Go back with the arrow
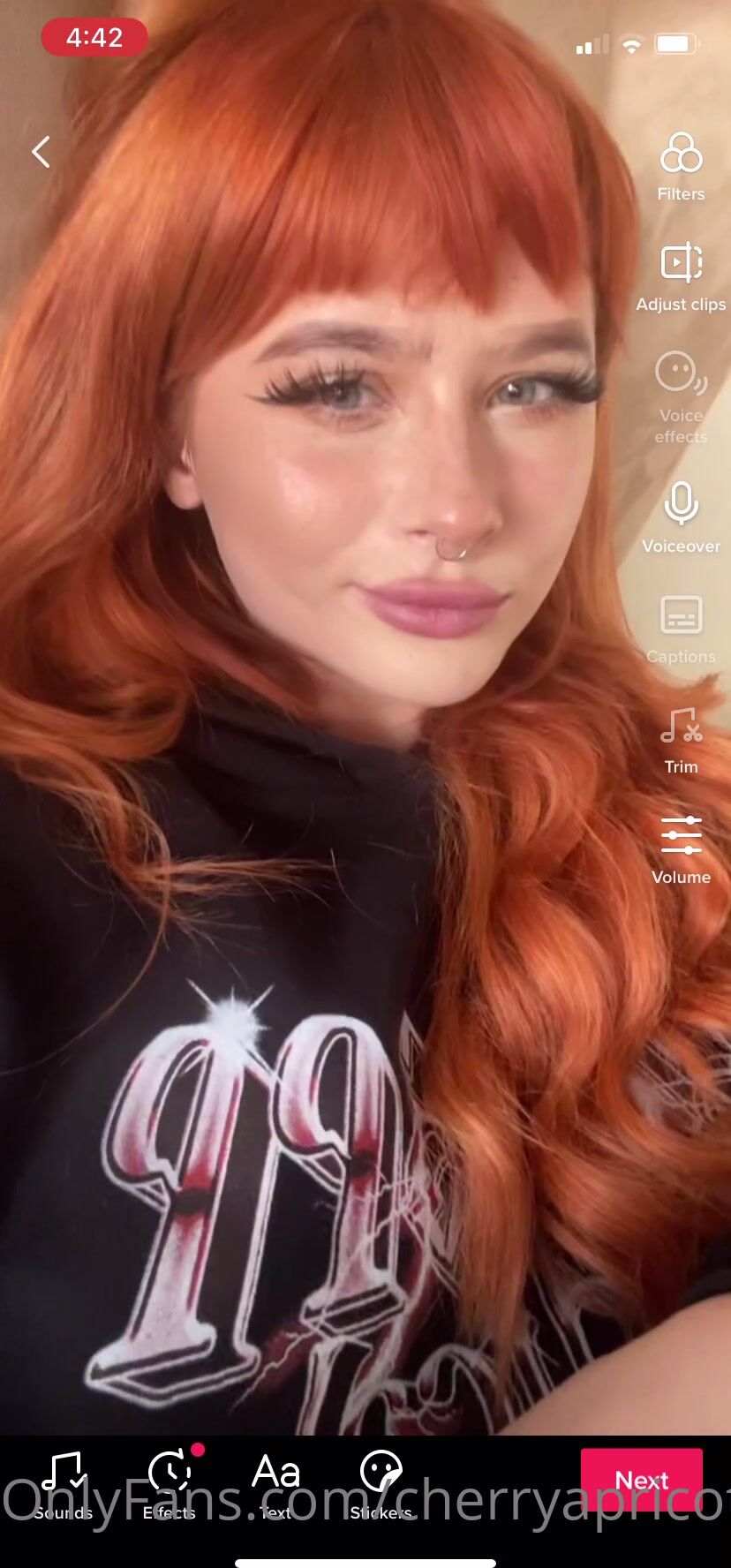The image size is (731, 1568). (x=41, y=152)
